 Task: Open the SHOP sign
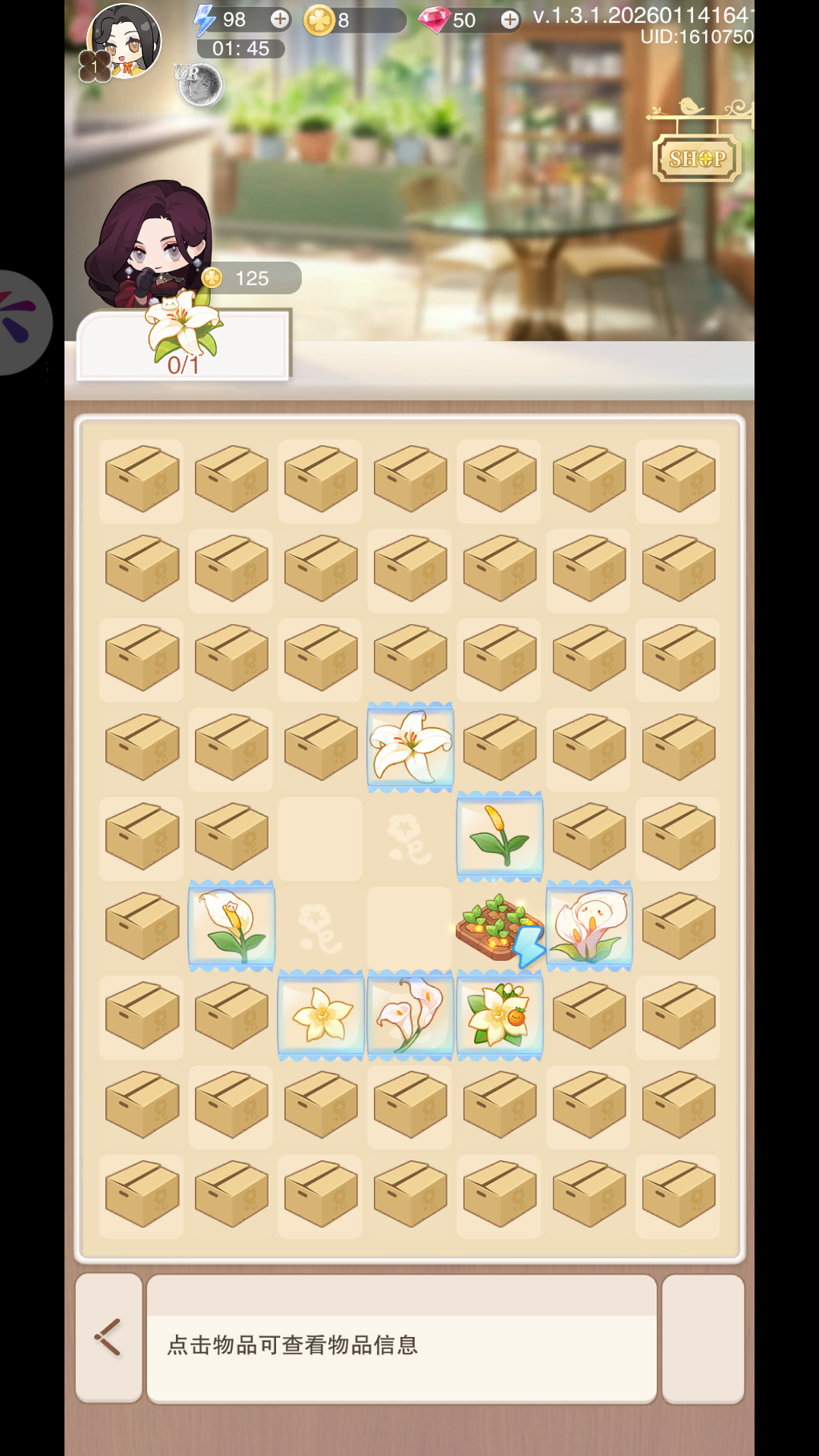[x=697, y=158]
